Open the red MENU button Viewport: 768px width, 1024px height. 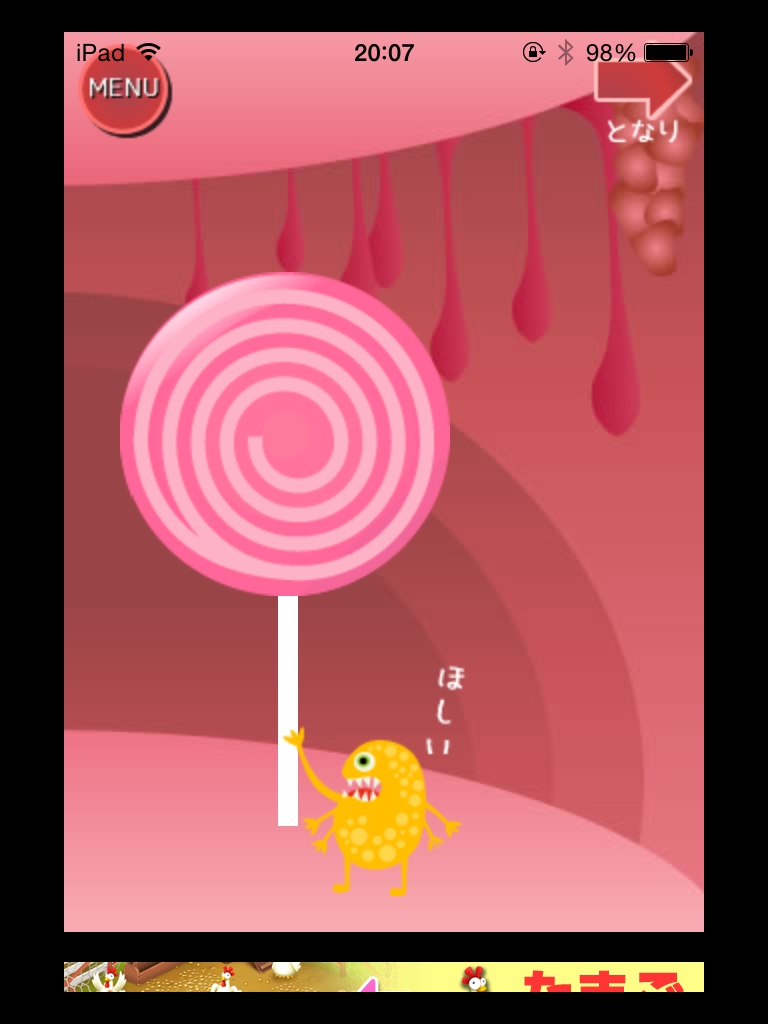point(124,90)
